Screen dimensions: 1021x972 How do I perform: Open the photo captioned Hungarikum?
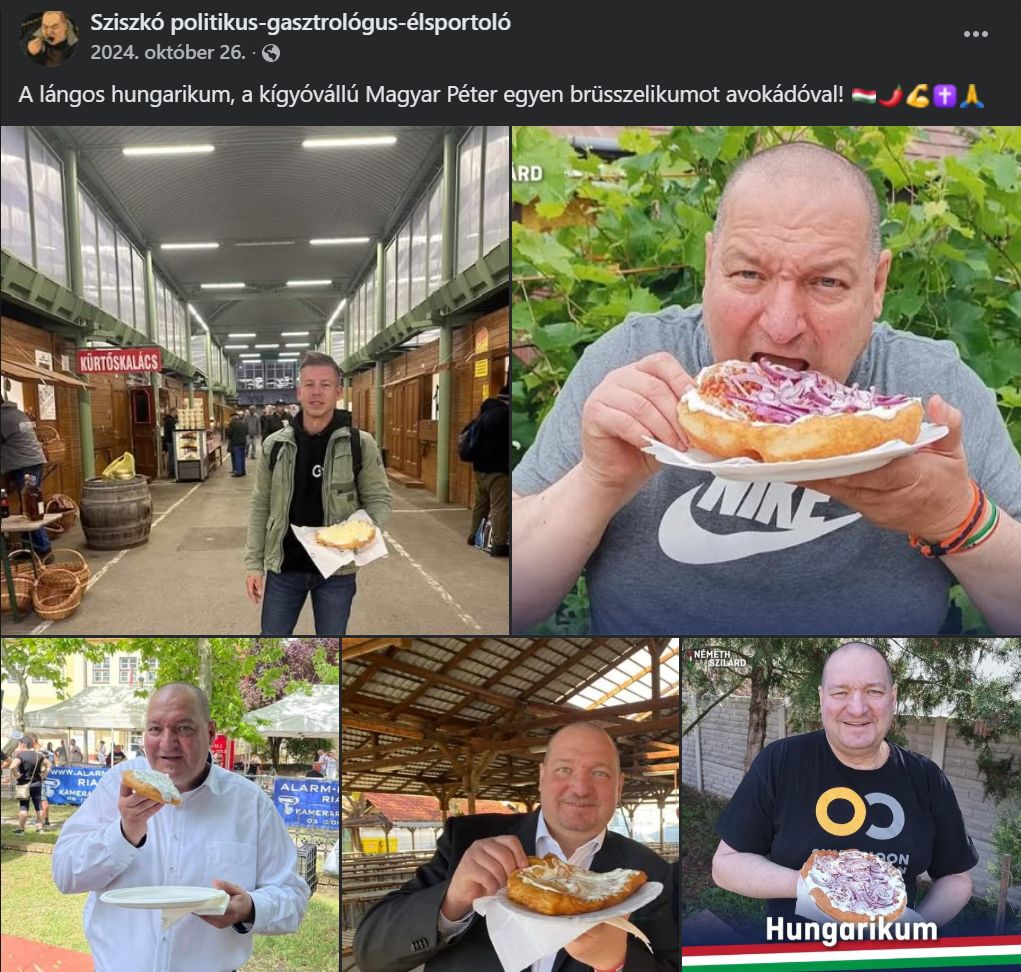(851, 805)
